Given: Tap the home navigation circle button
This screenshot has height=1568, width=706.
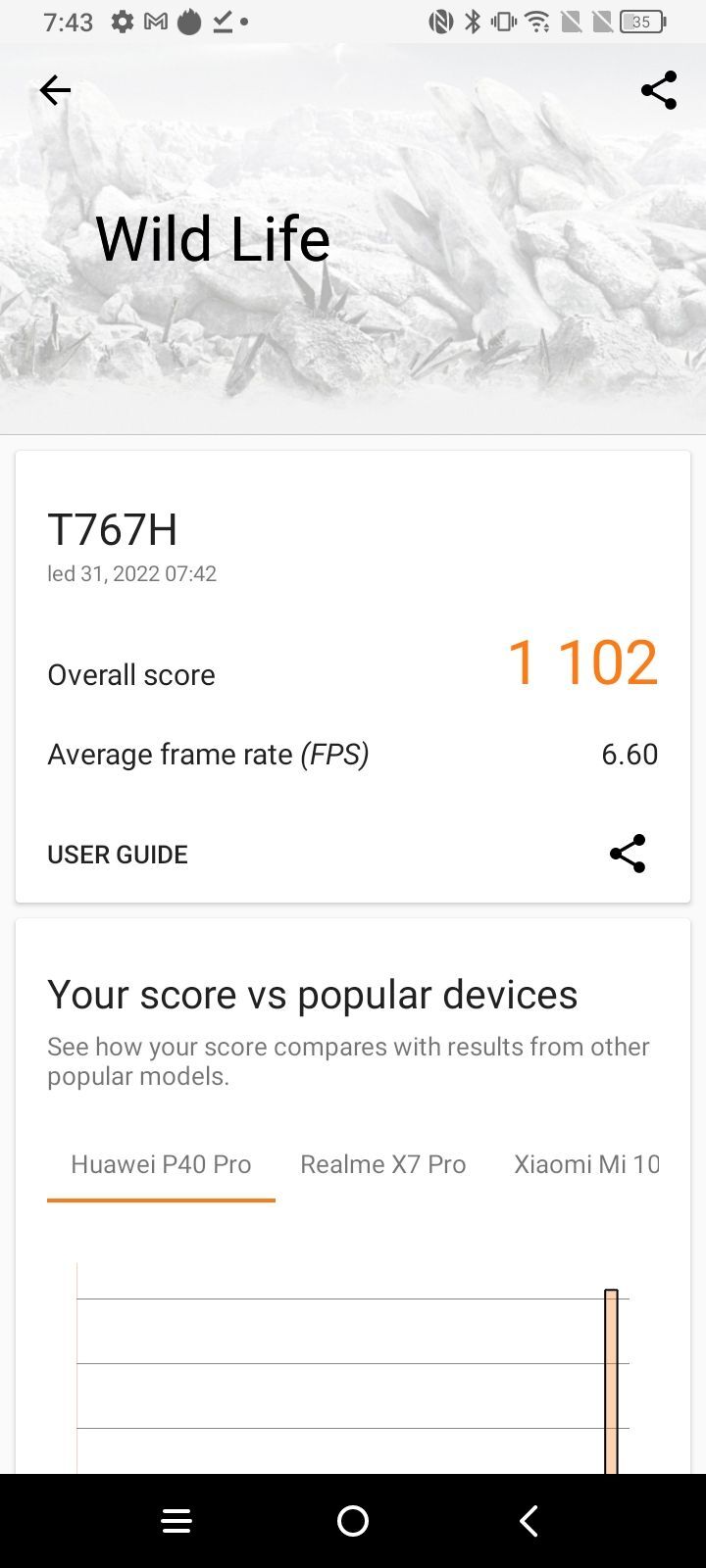Looking at the screenshot, I should (x=352, y=1521).
